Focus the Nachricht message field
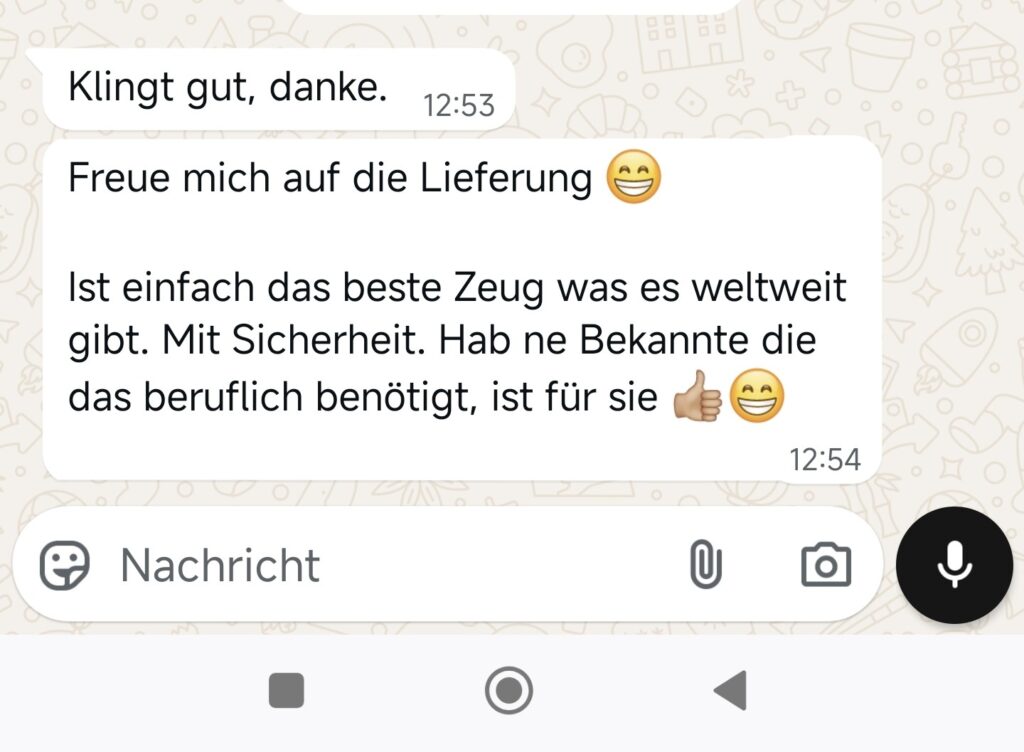This screenshot has width=1024, height=752. [380, 566]
